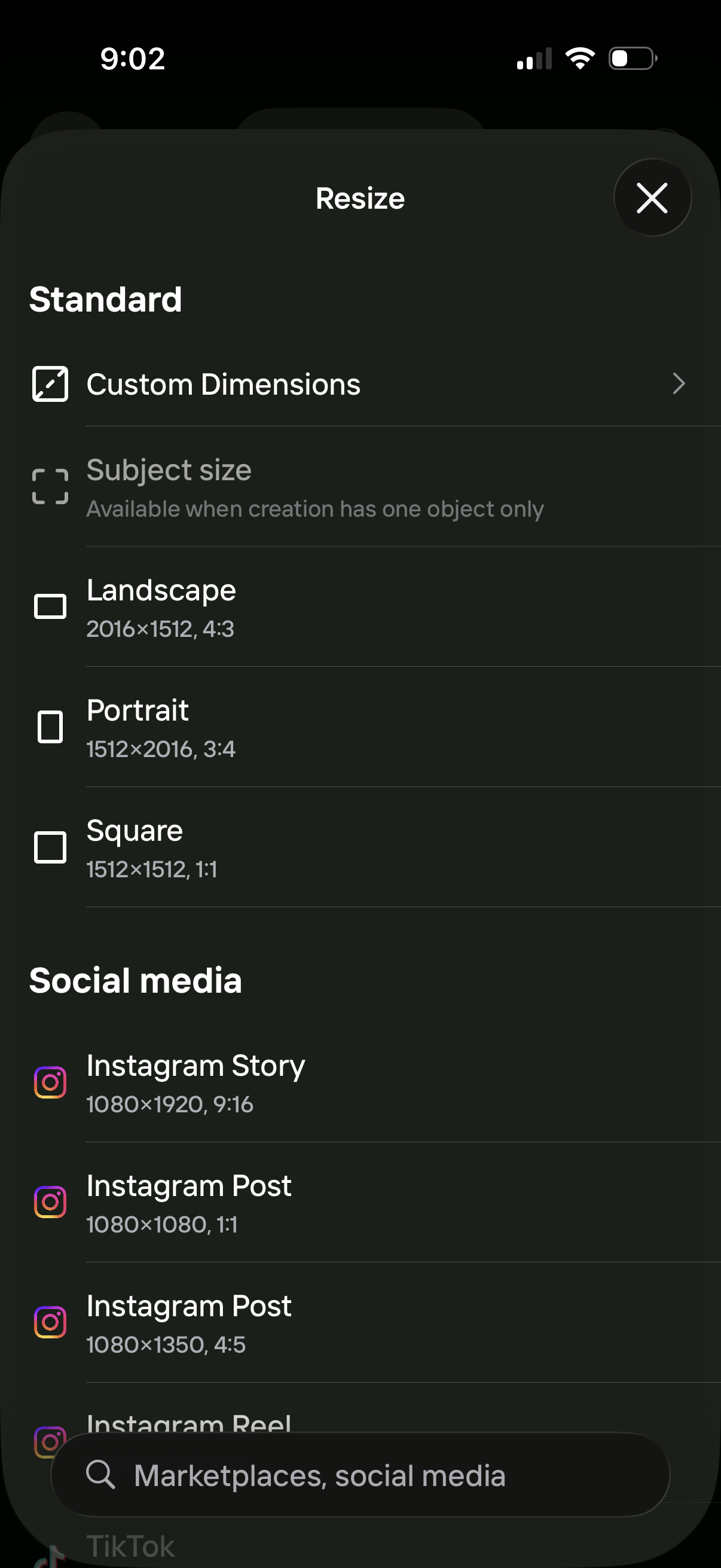Select Instagram Post 1080×1350 4:5

[360, 1323]
